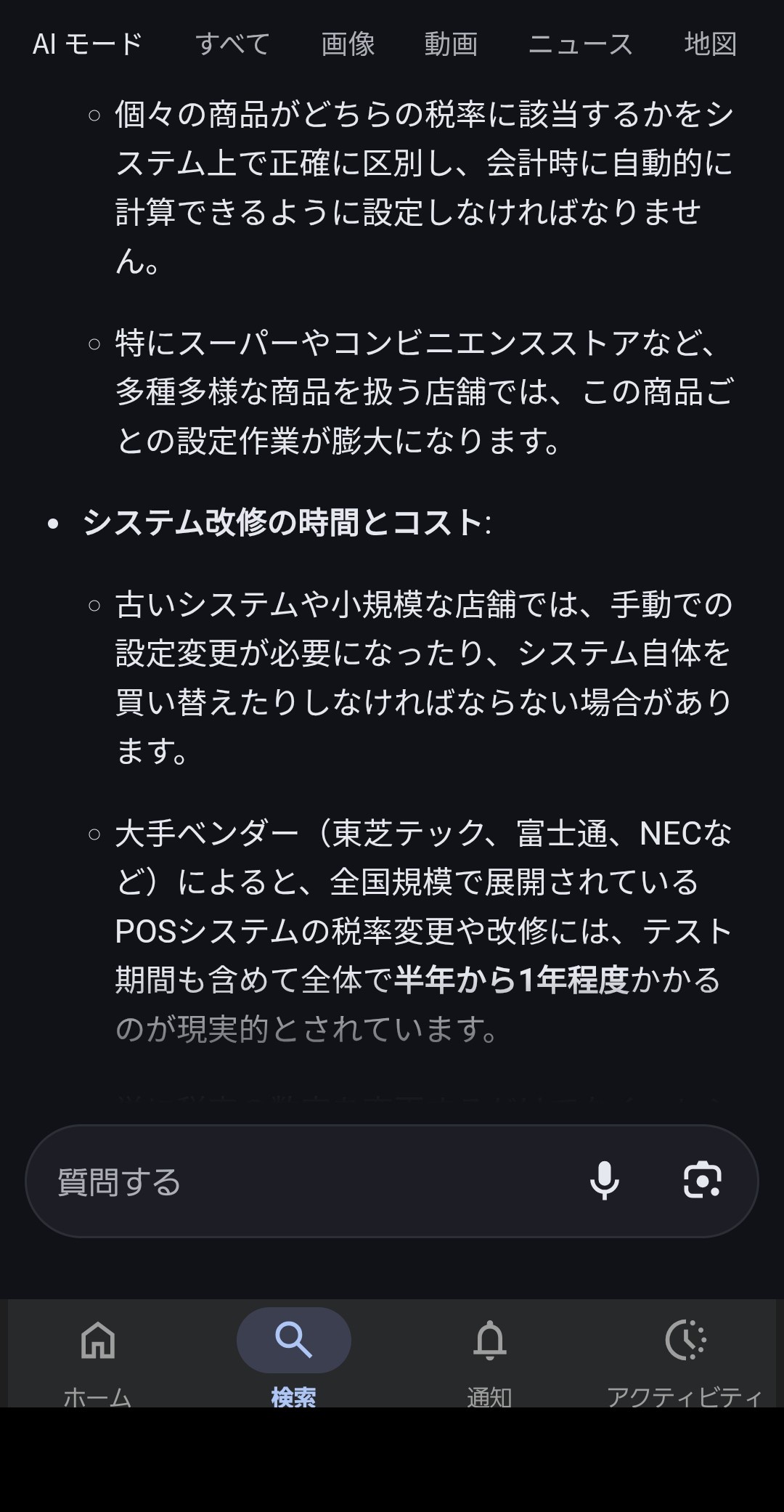This screenshot has height=1512, width=784.
Task: Start voice input with the microphone
Action: click(604, 1180)
